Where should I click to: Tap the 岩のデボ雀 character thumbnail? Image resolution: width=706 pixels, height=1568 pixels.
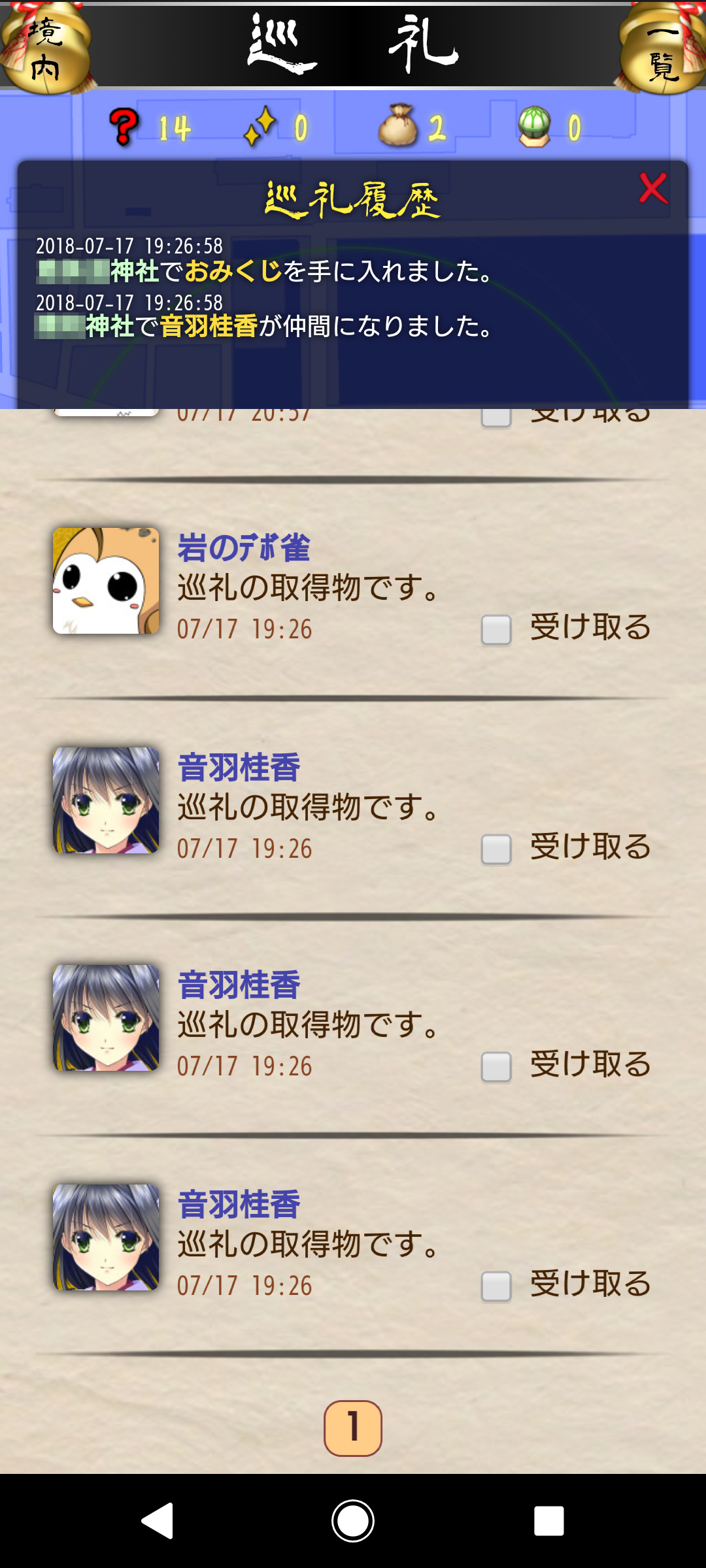106,581
